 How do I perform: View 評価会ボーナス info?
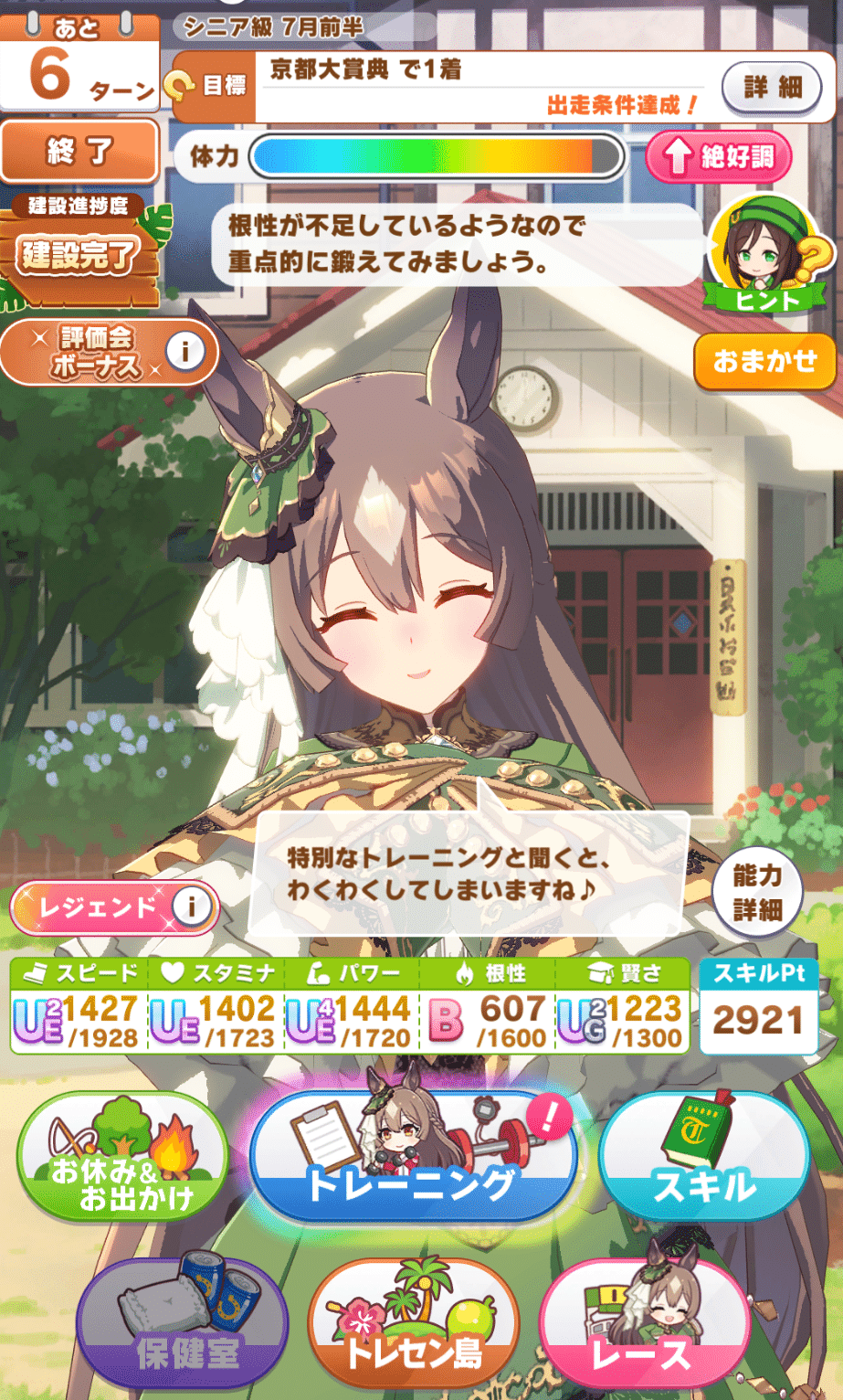(x=184, y=351)
